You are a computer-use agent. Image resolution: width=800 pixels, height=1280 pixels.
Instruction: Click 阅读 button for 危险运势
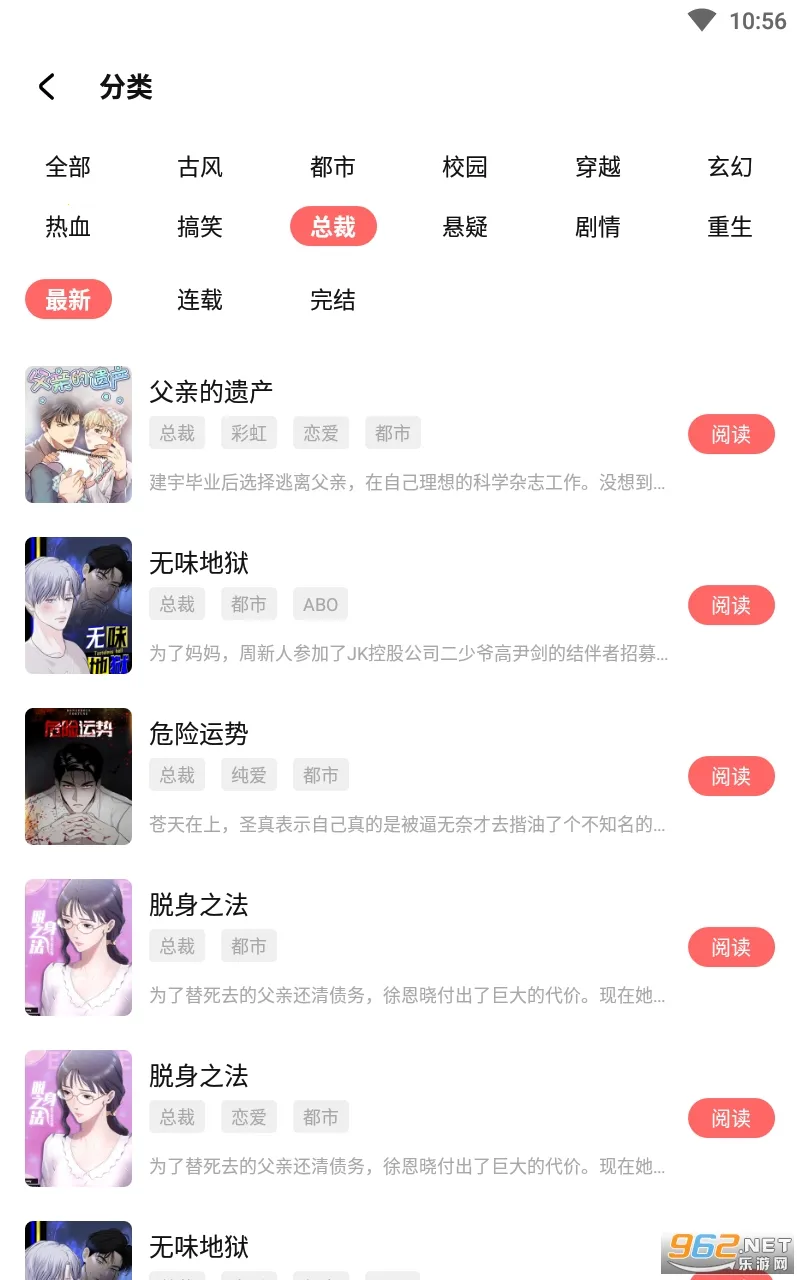click(x=732, y=776)
